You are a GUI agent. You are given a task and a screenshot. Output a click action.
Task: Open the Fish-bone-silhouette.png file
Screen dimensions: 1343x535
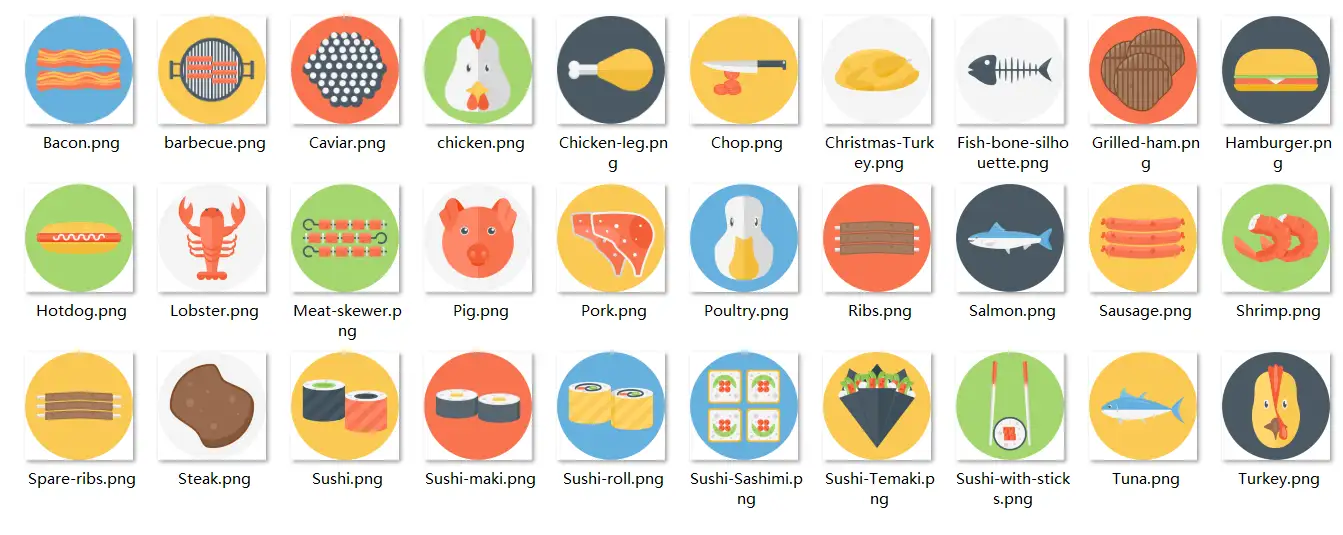point(1010,70)
